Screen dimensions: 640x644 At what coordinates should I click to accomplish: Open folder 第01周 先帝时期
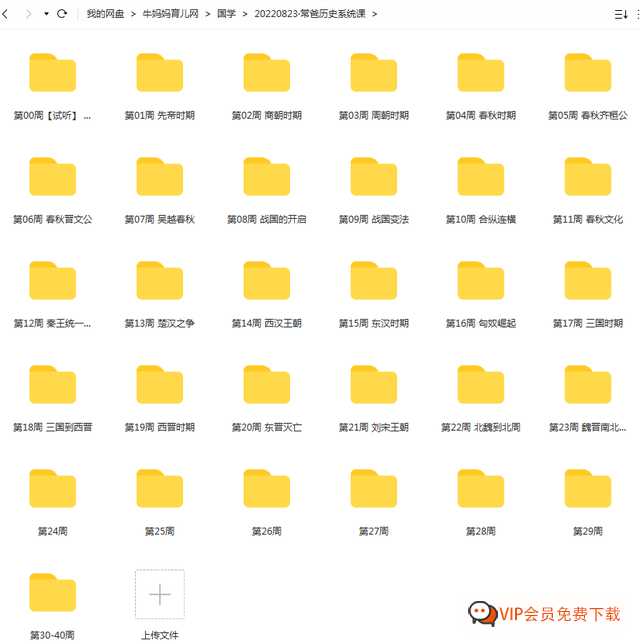pyautogui.click(x=160, y=74)
